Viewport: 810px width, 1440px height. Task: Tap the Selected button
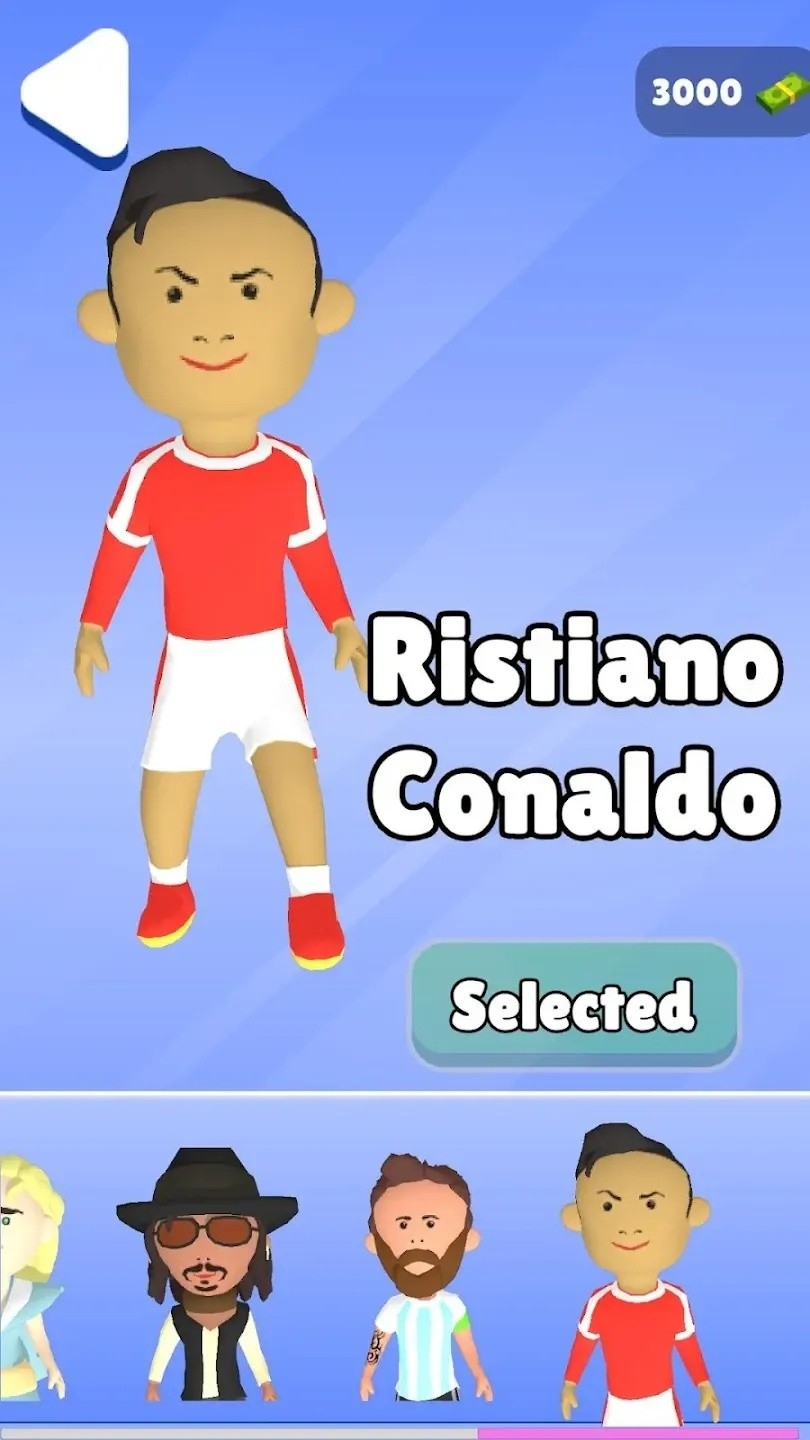(573, 1005)
